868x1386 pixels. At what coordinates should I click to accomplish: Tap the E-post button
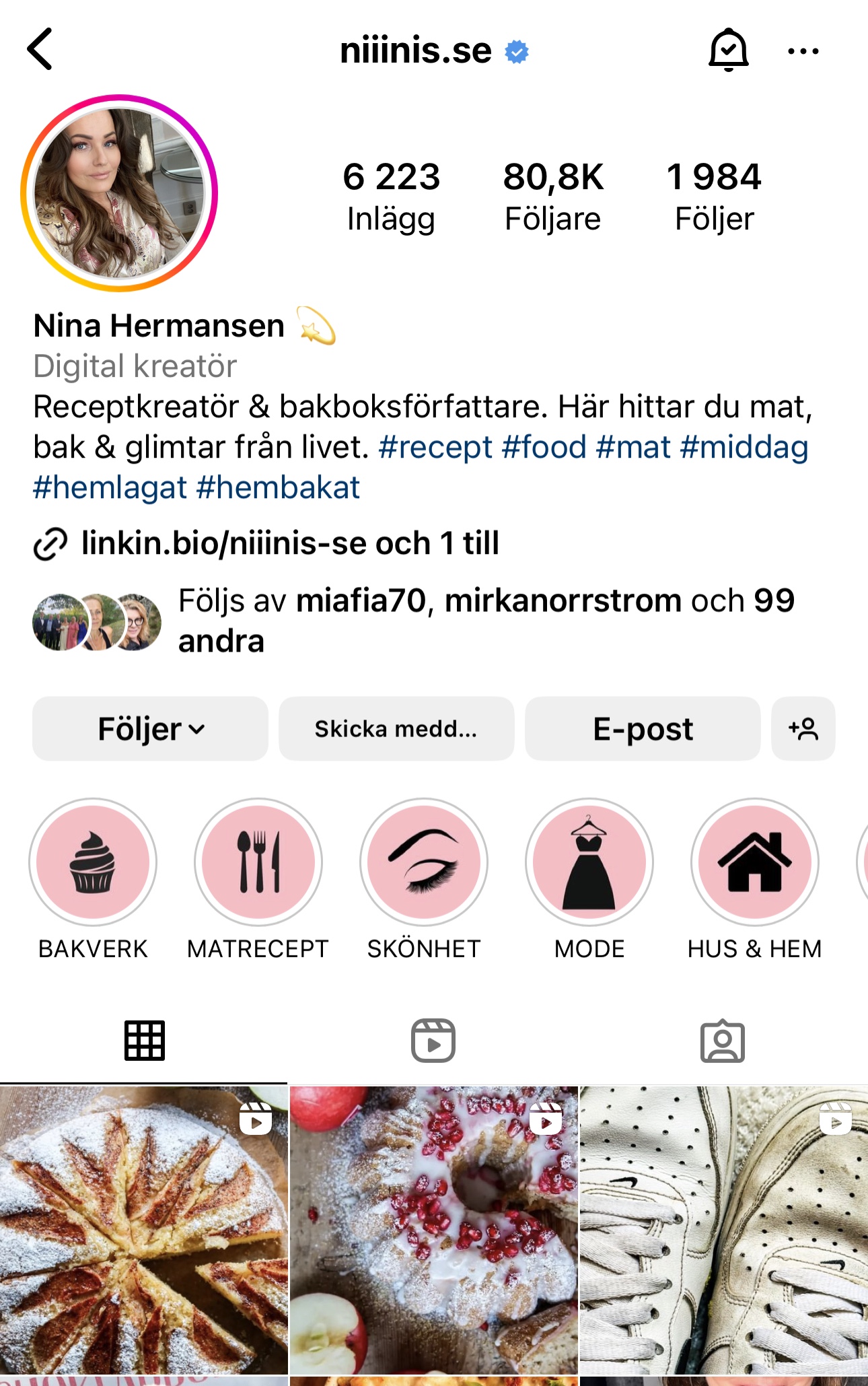(x=643, y=729)
